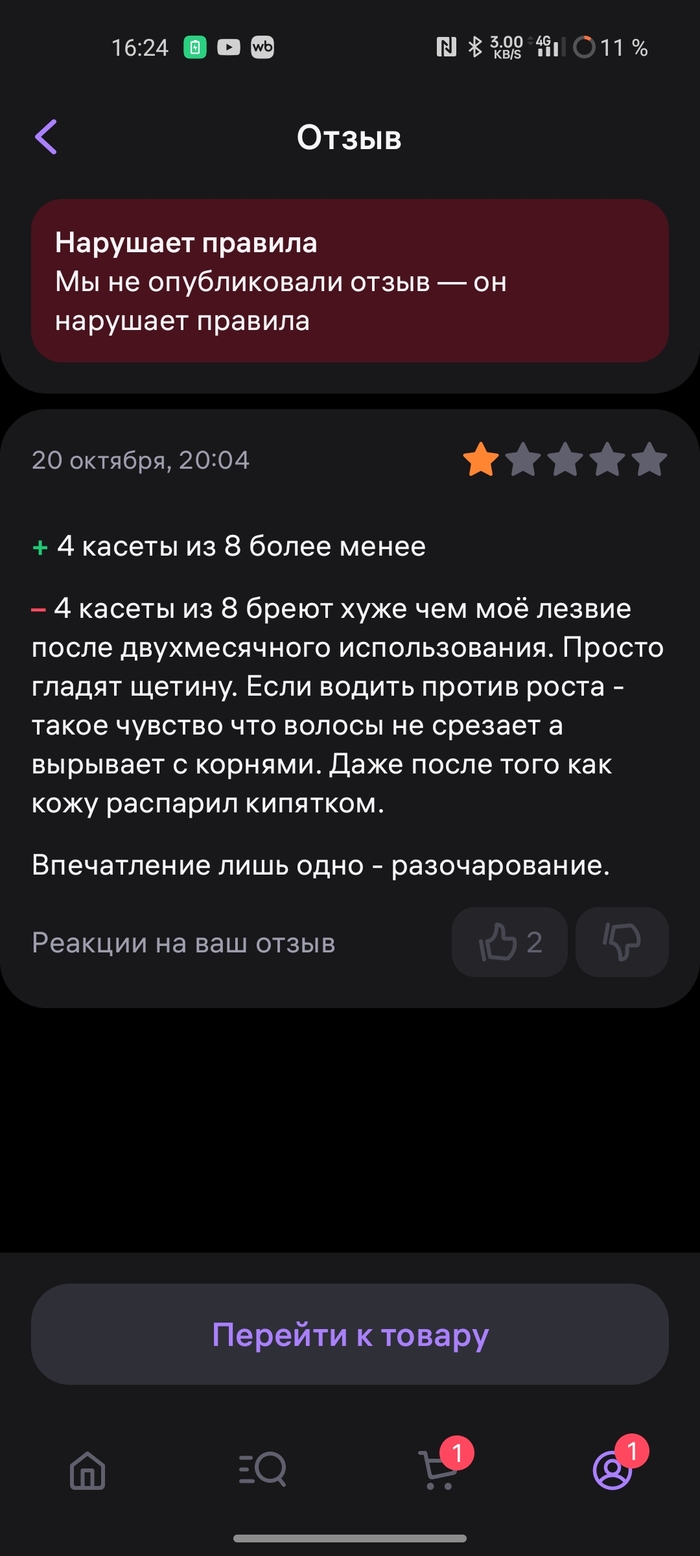Screen dimensions: 700x1556
Task: Open the catalog search tab
Action: click(263, 1470)
